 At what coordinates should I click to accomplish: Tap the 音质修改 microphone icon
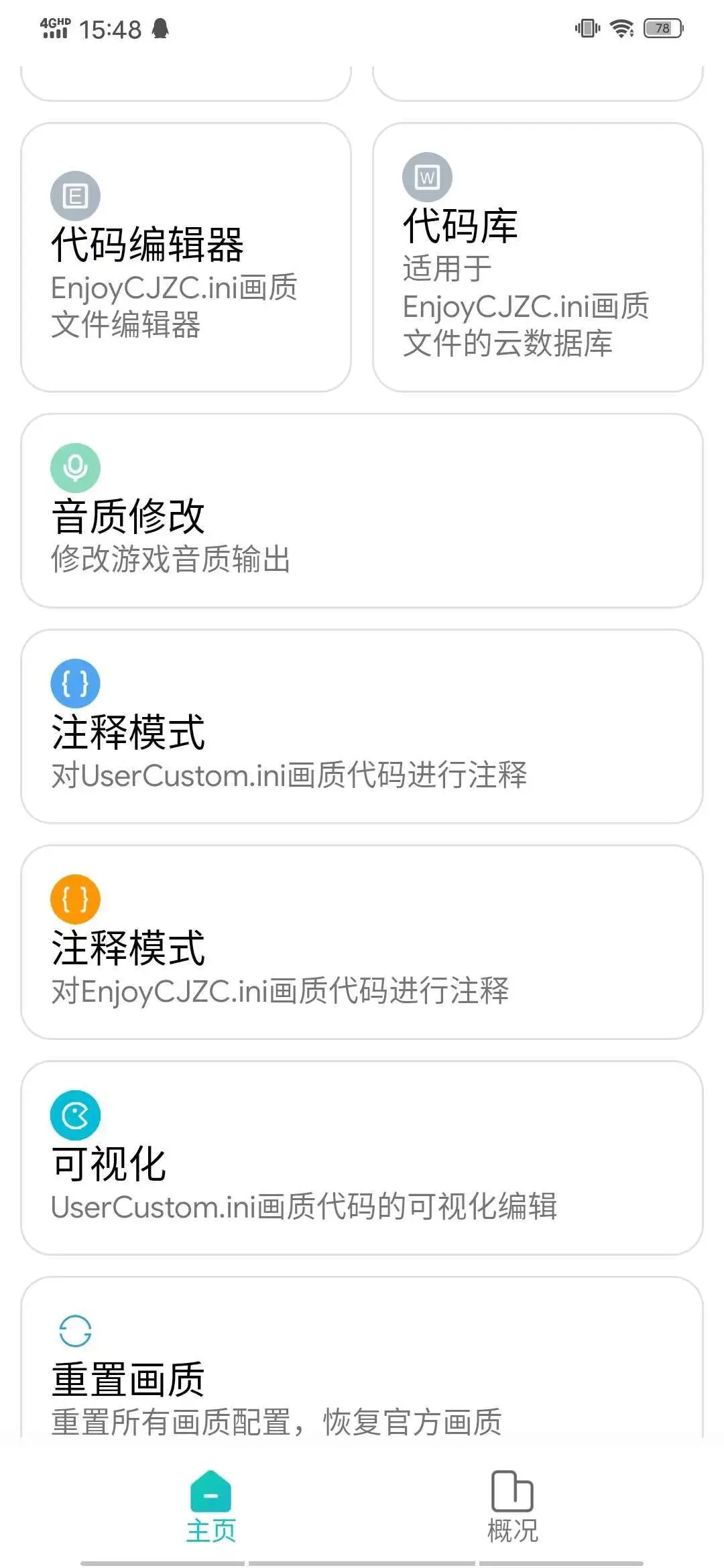(76, 468)
